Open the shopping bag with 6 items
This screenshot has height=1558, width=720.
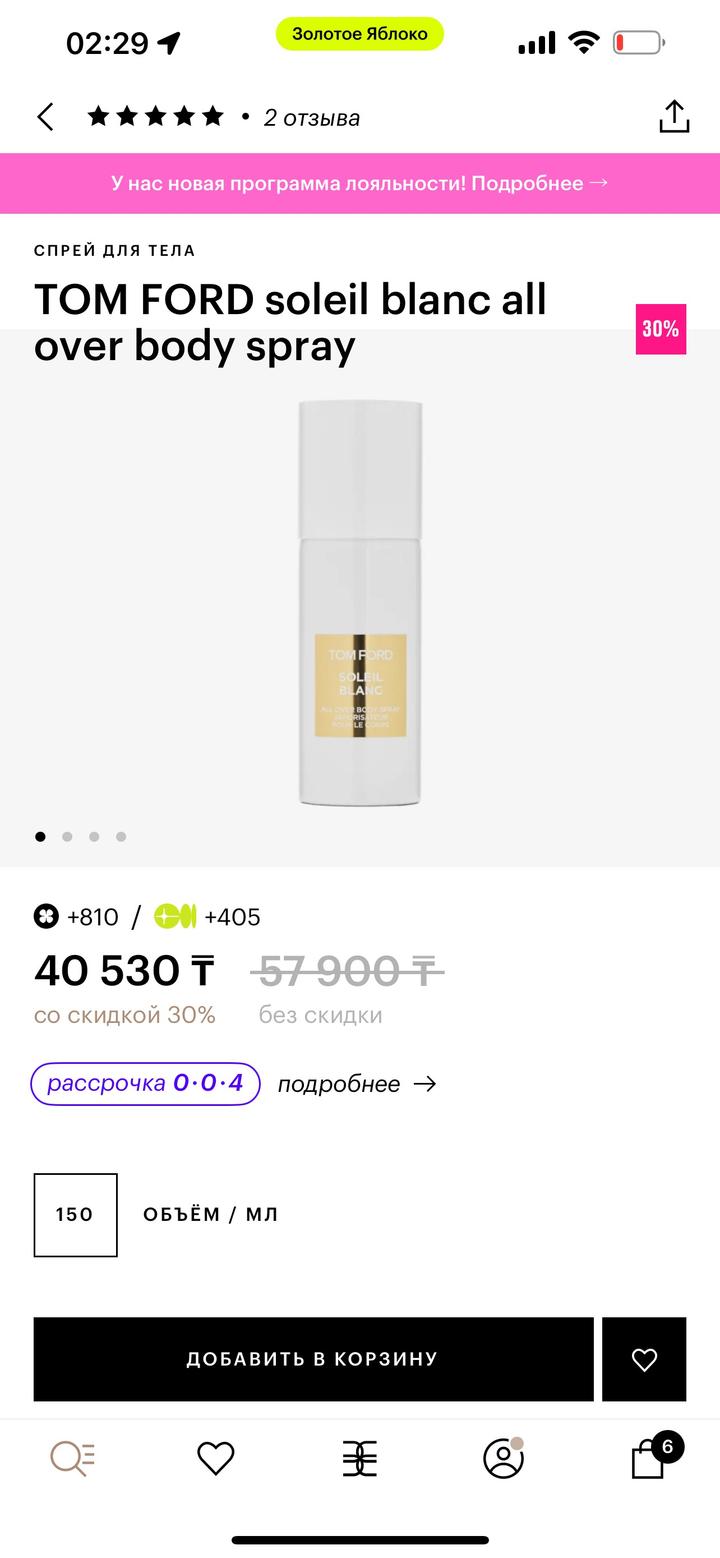pyautogui.click(x=649, y=1459)
